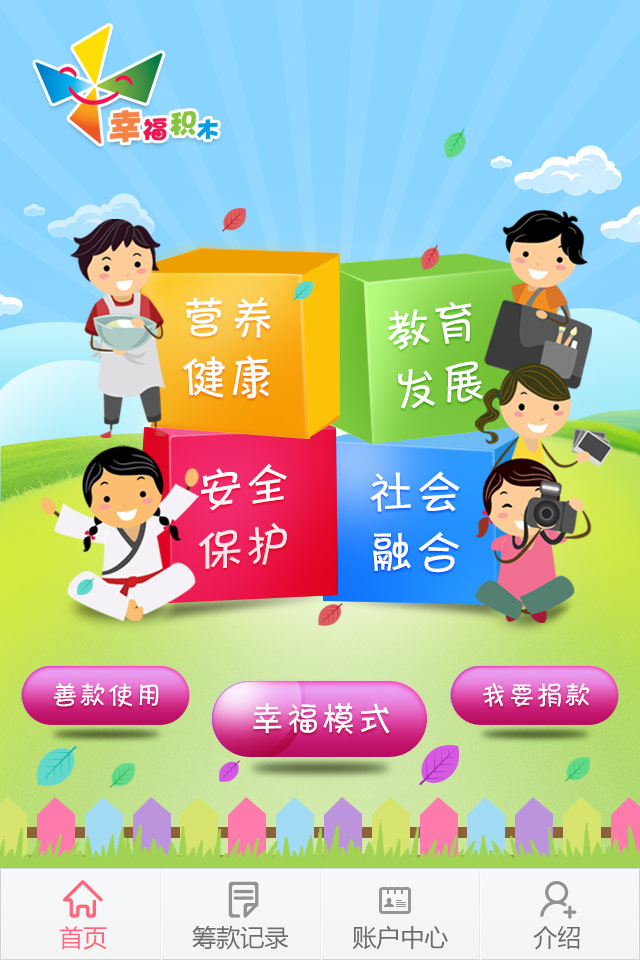Switch to the 筹款记录 tab
Viewport: 640px width, 960px height.
click(240, 915)
